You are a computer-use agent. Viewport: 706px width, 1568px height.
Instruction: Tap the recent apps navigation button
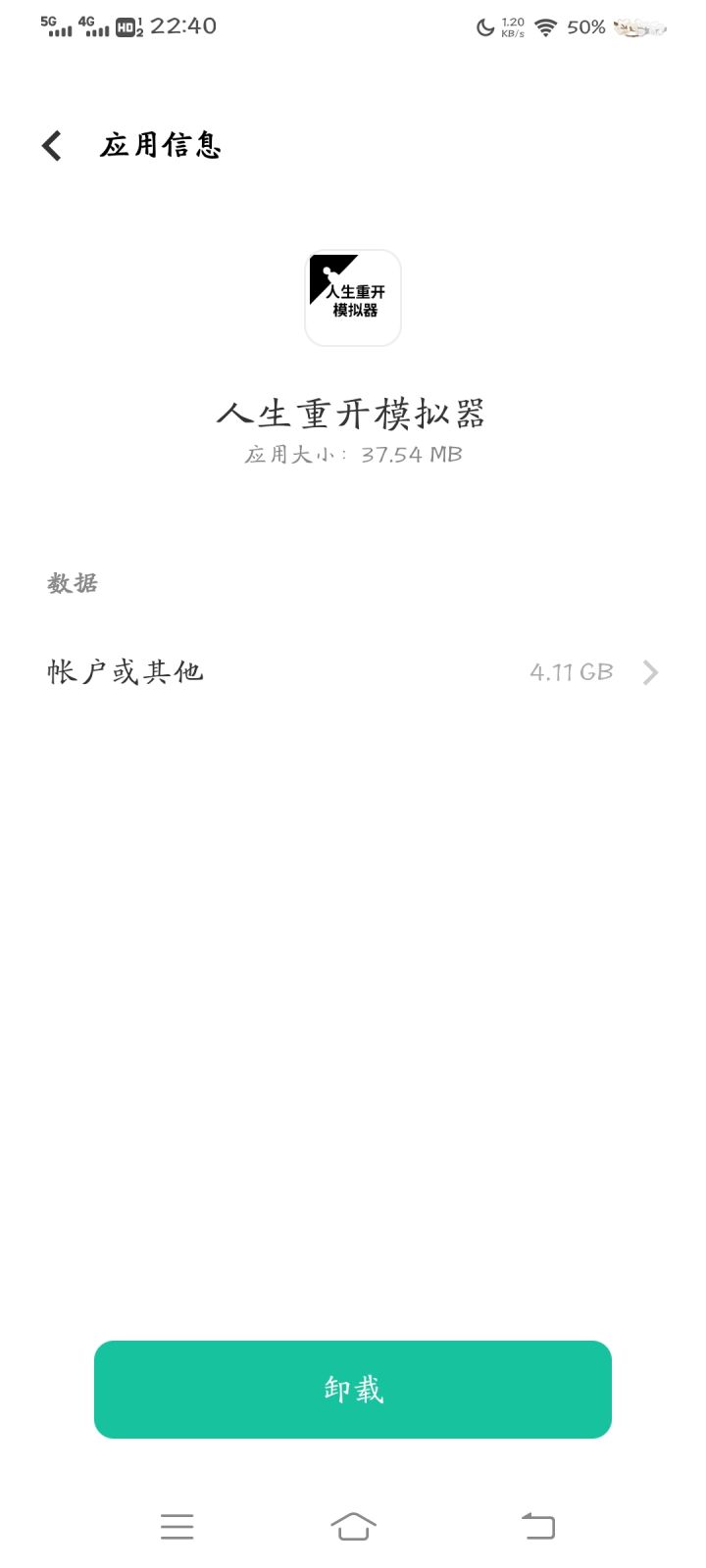click(x=176, y=1525)
